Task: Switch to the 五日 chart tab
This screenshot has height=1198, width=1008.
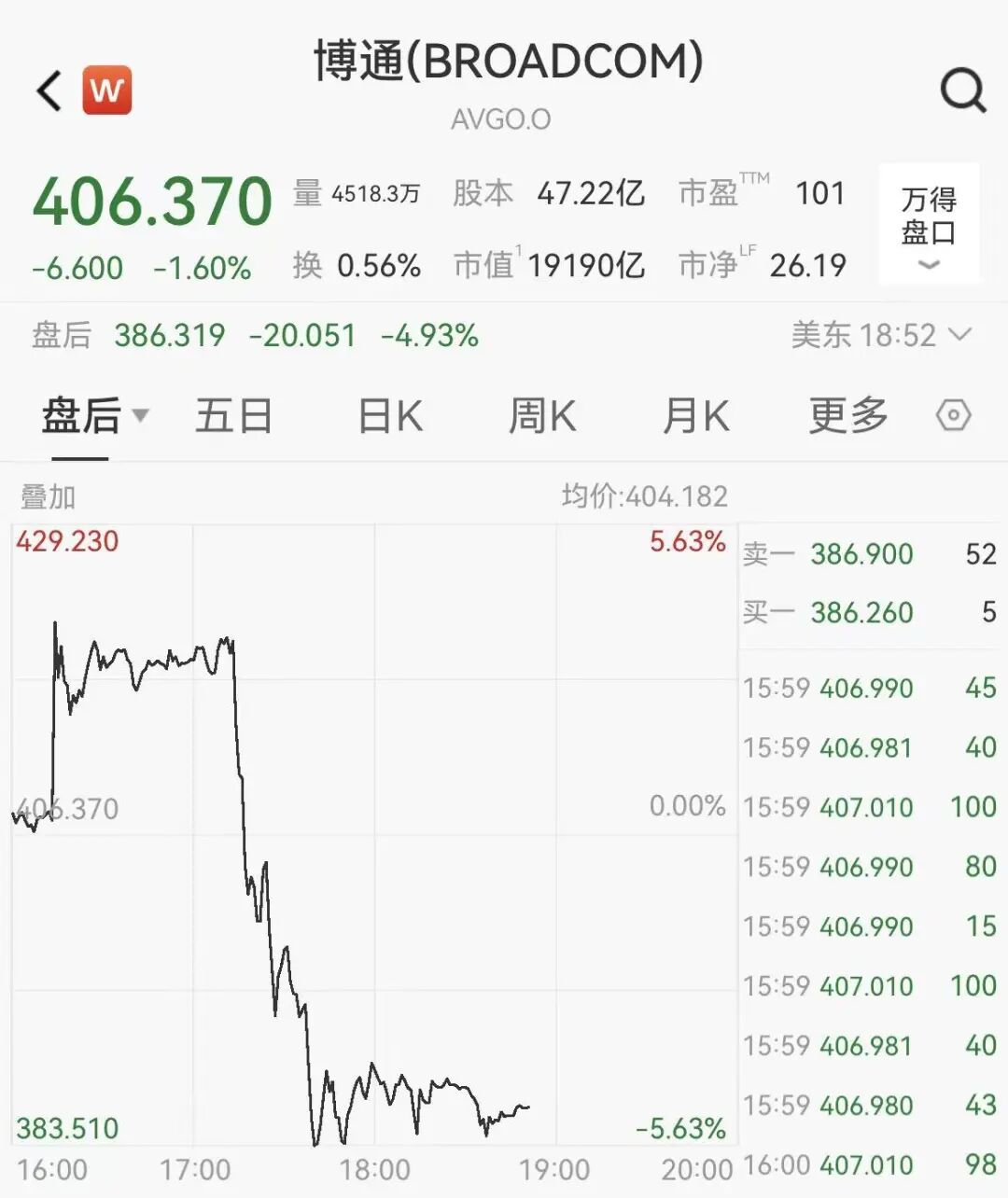Action: point(233,415)
